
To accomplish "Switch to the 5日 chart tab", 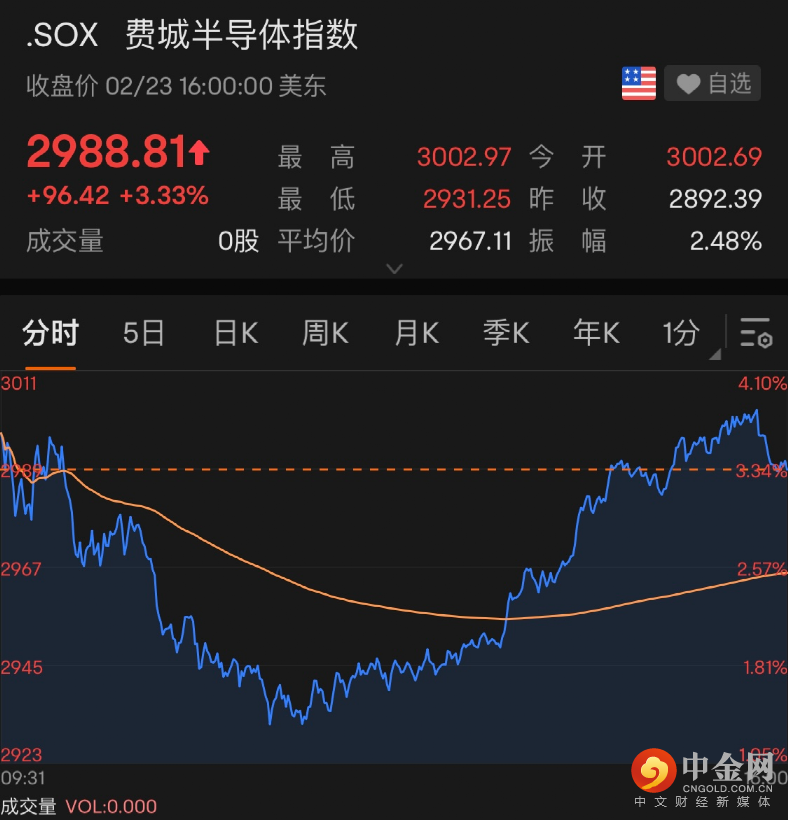I will (143, 333).
